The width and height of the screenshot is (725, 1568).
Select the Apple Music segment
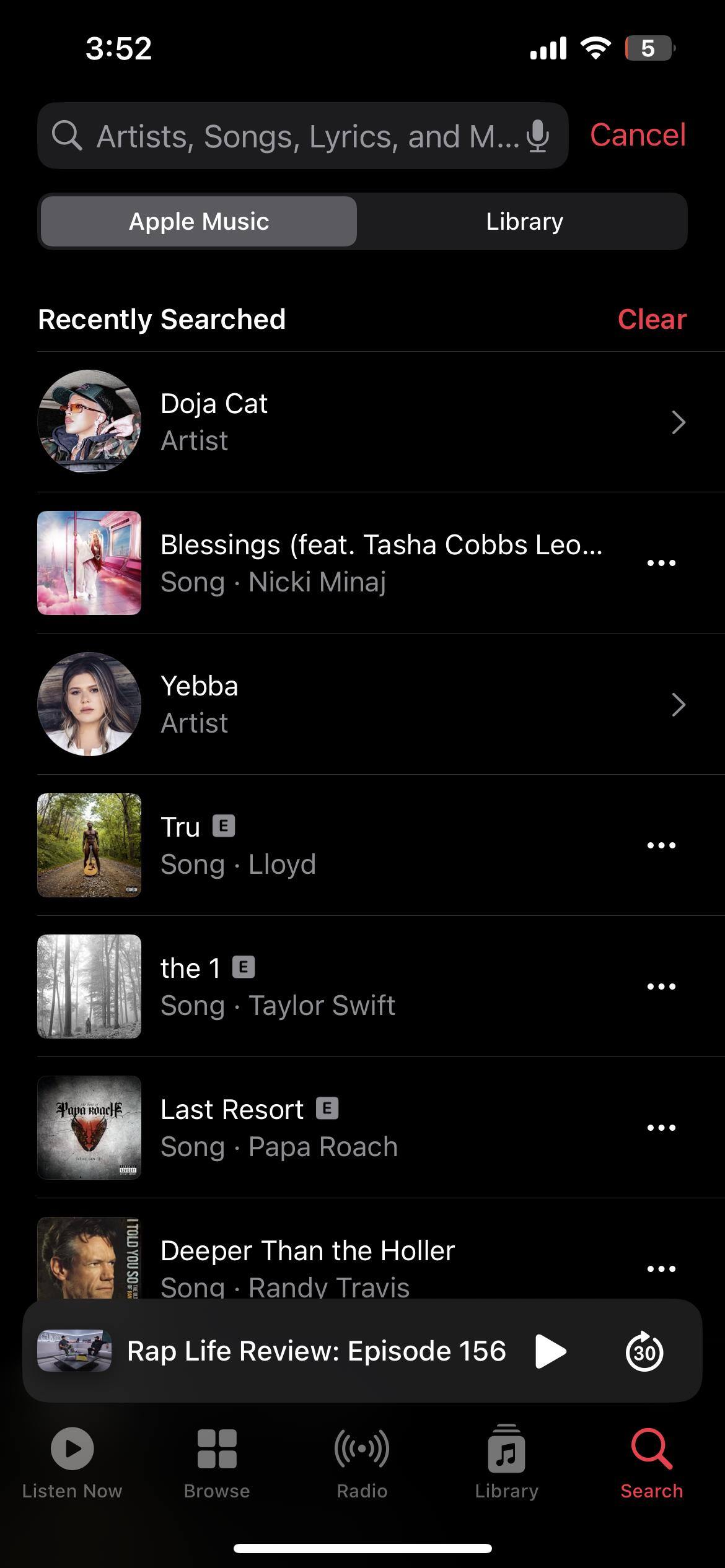[x=199, y=222]
